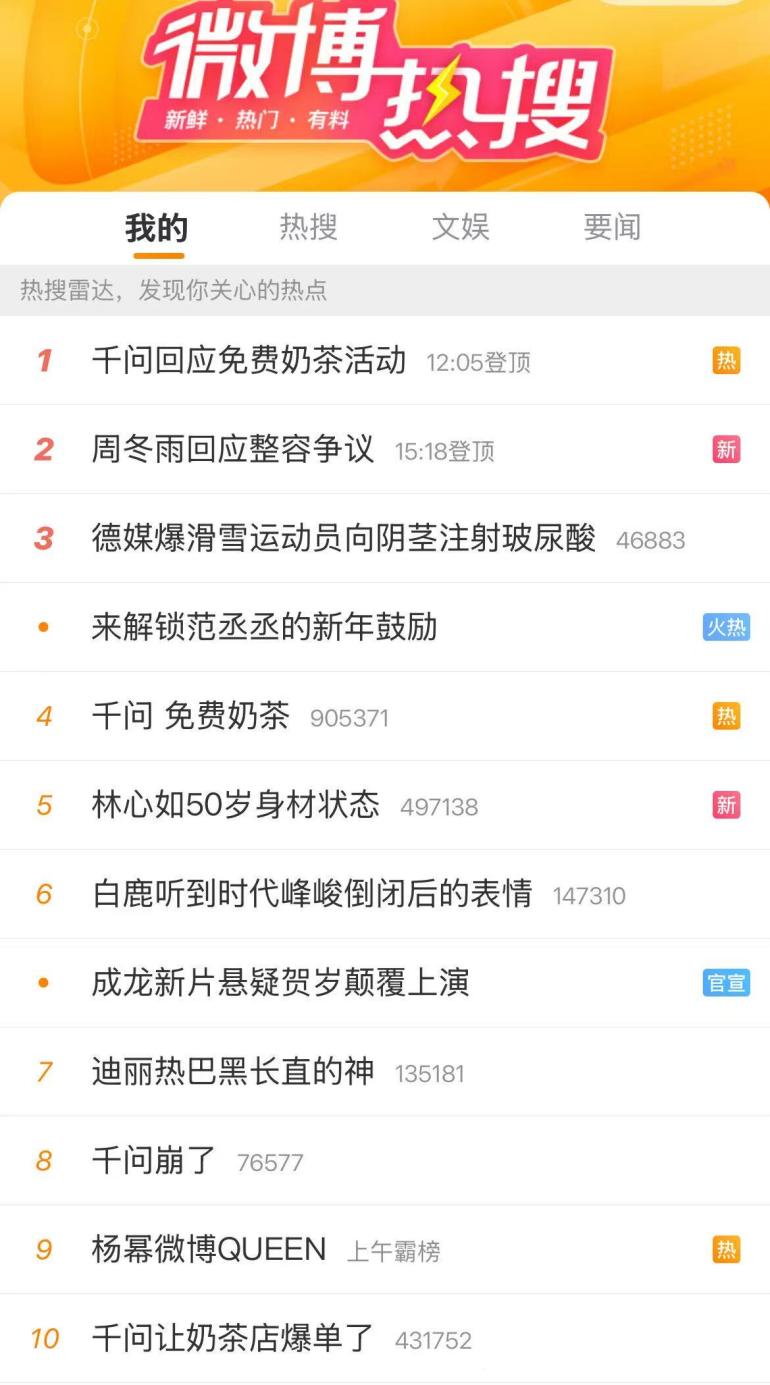Select the 我的 tab
This screenshot has height=1385, width=770.
157,227
